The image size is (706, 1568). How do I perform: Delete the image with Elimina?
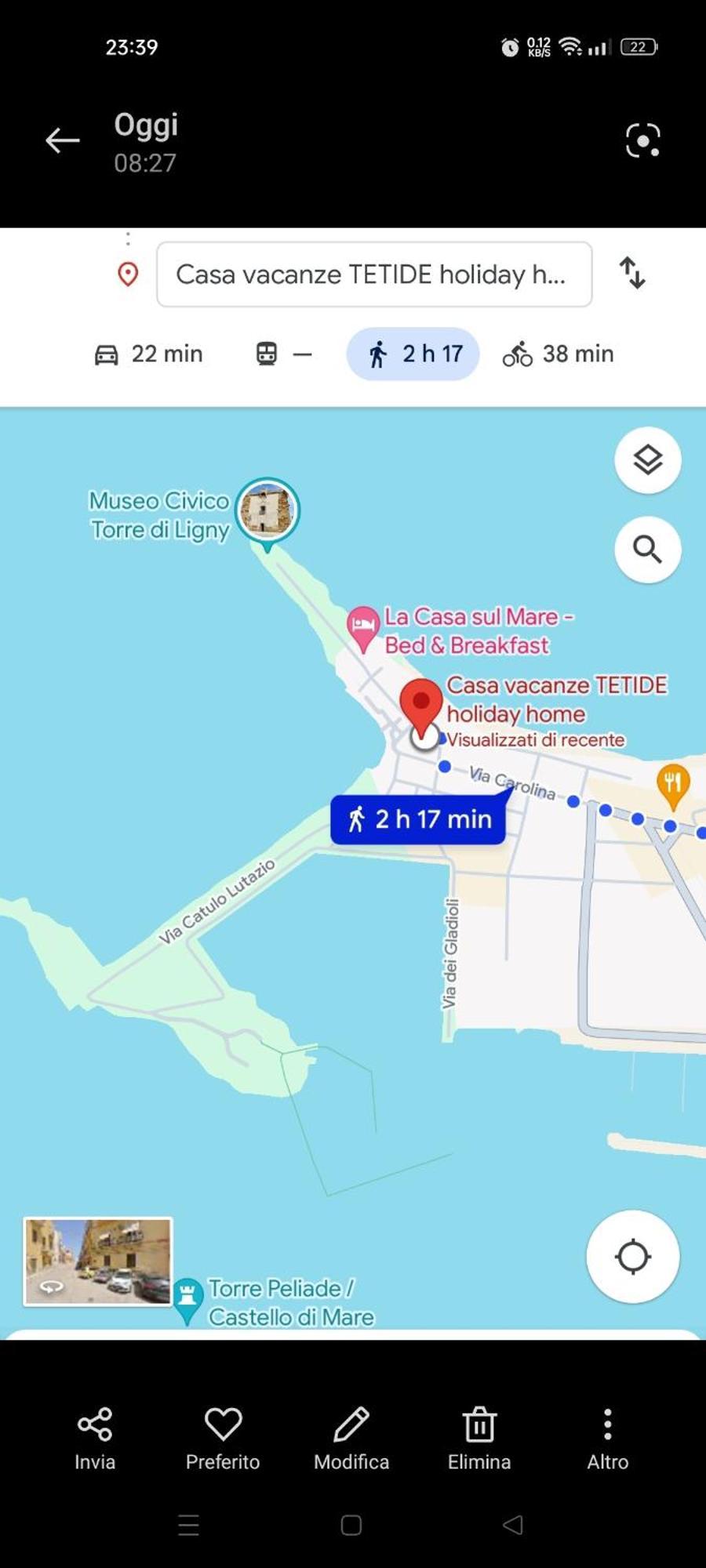tap(479, 1438)
